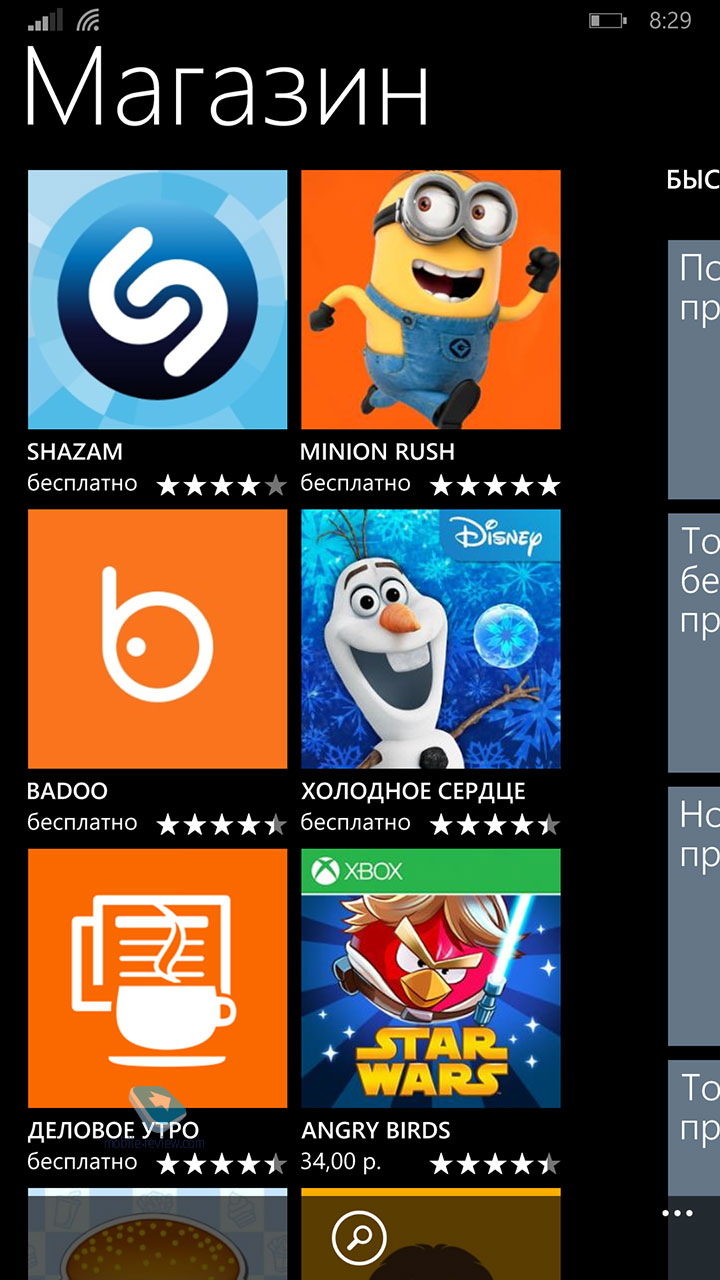Image resolution: width=720 pixels, height=1280 pixels.
Task: View Angry Birds Star Wars tile
Action: (431, 979)
